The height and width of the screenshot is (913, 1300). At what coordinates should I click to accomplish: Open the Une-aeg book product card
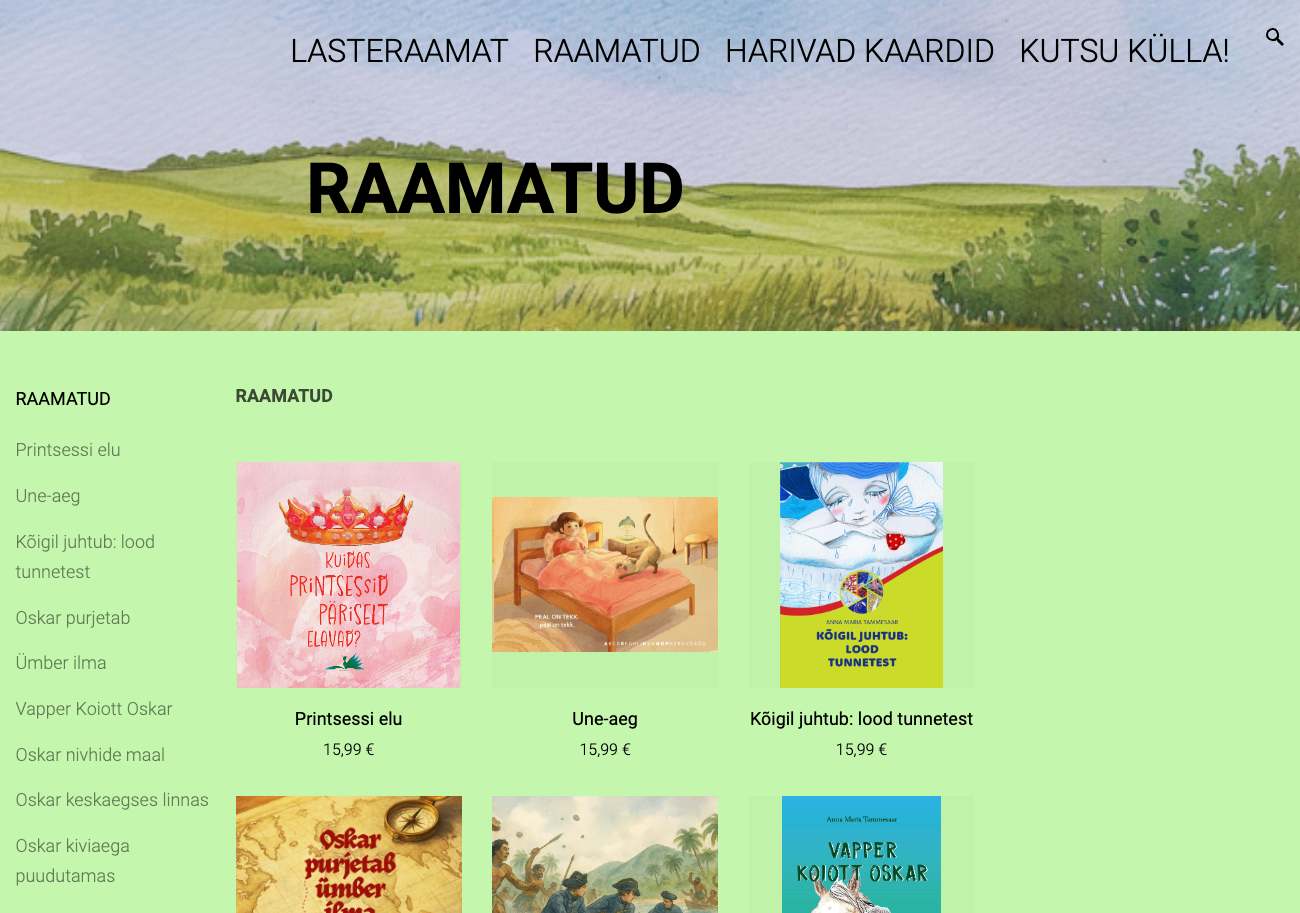604,574
